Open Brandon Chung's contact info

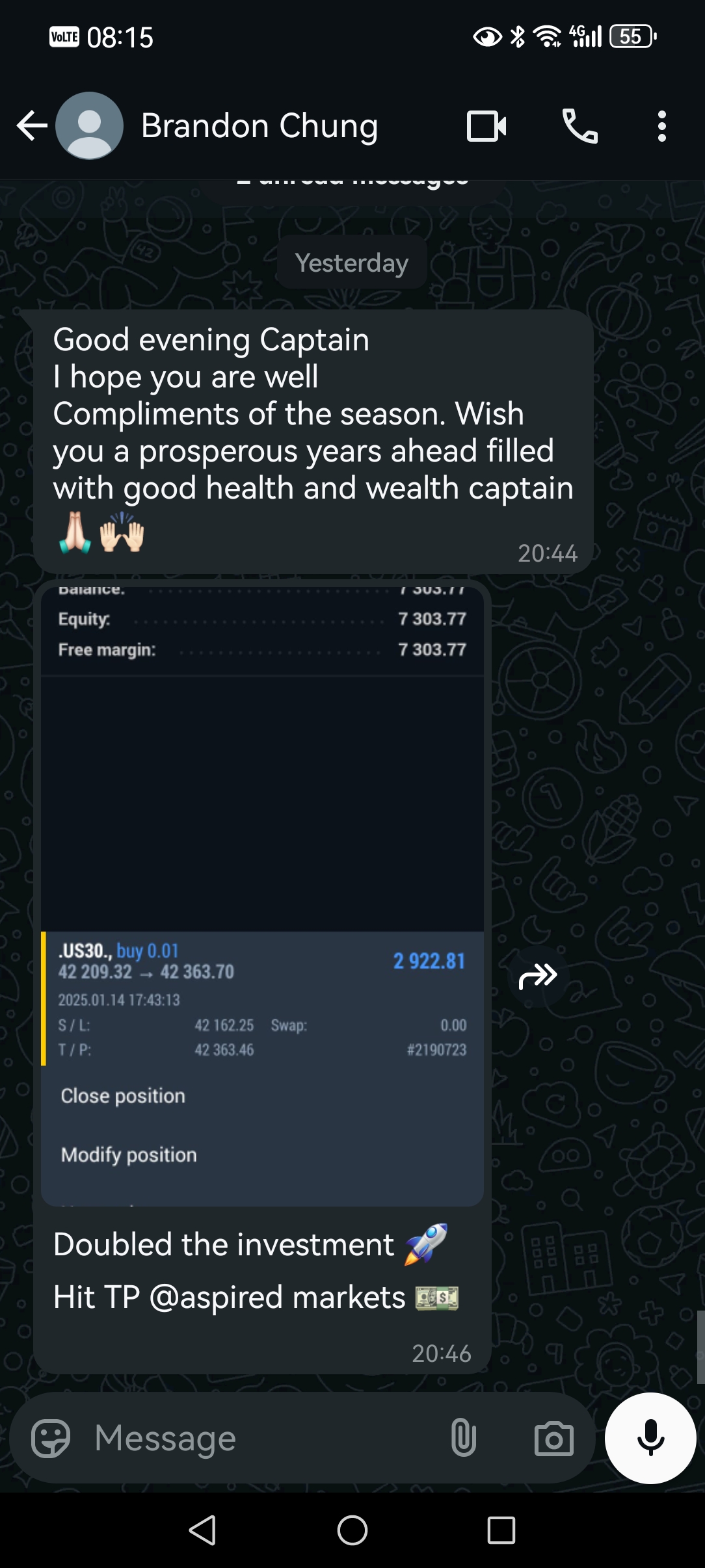click(259, 126)
